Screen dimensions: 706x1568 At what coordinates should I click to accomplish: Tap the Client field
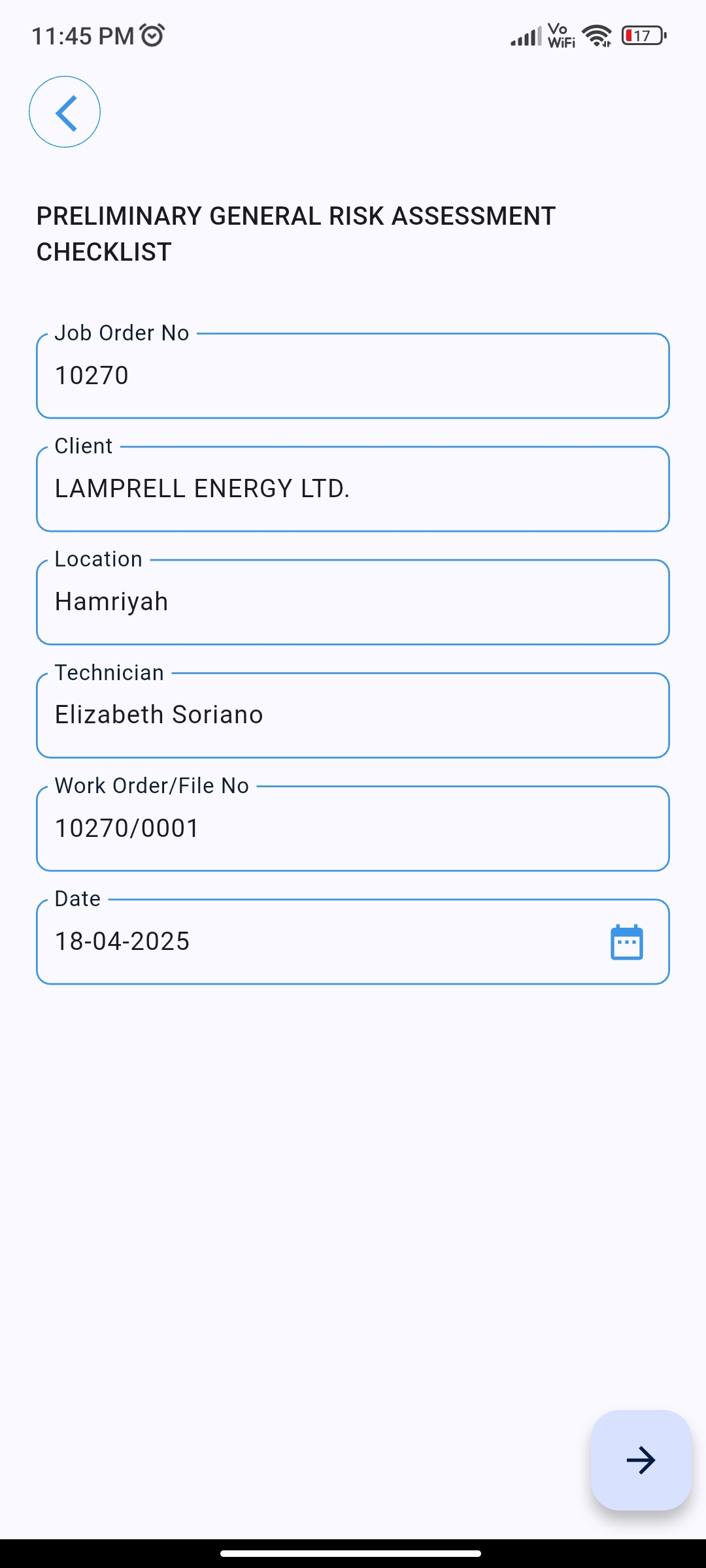click(353, 489)
